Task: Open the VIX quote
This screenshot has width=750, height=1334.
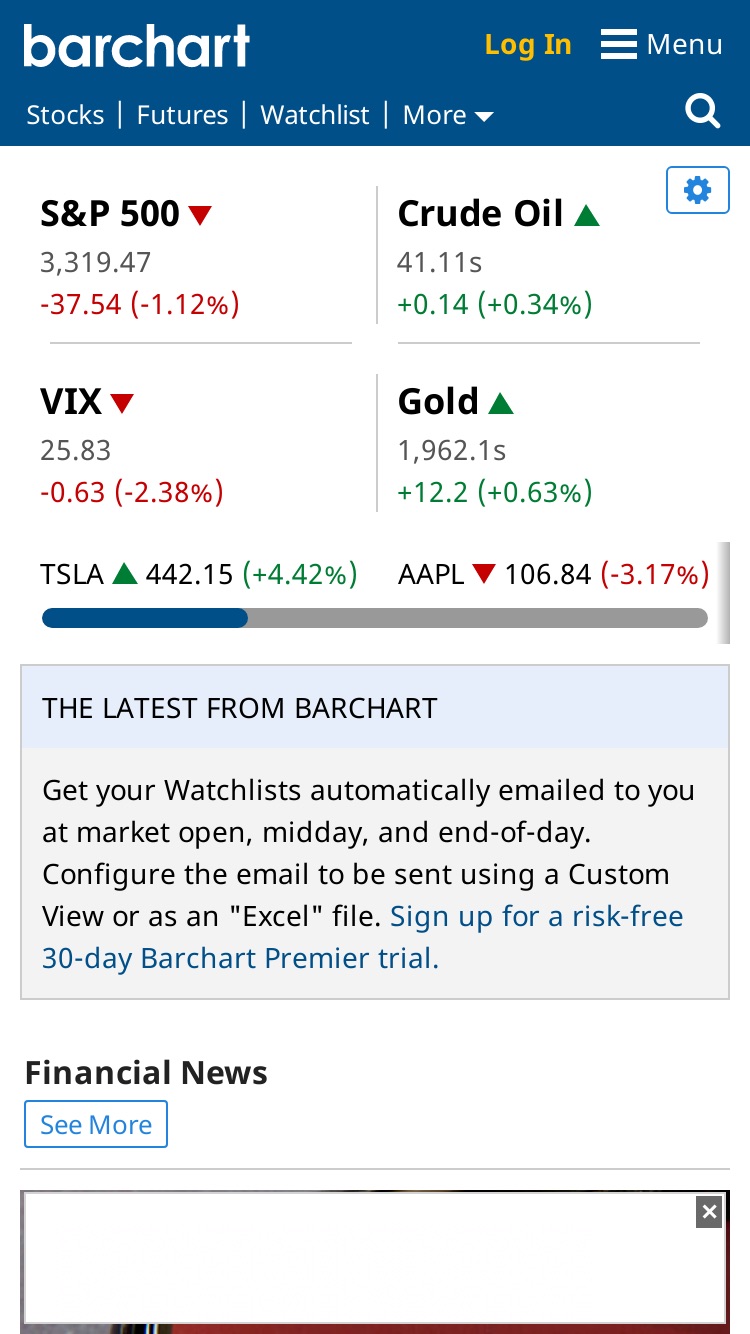Action: click(x=71, y=401)
